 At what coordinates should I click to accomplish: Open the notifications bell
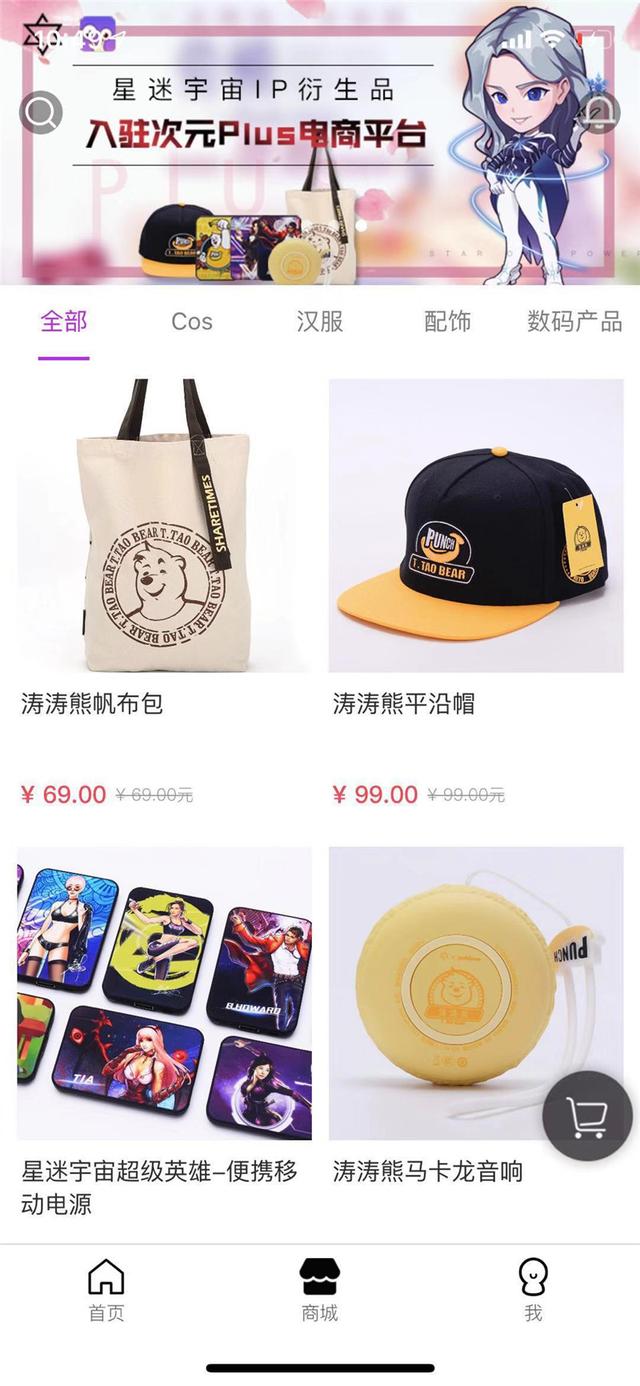(x=596, y=112)
